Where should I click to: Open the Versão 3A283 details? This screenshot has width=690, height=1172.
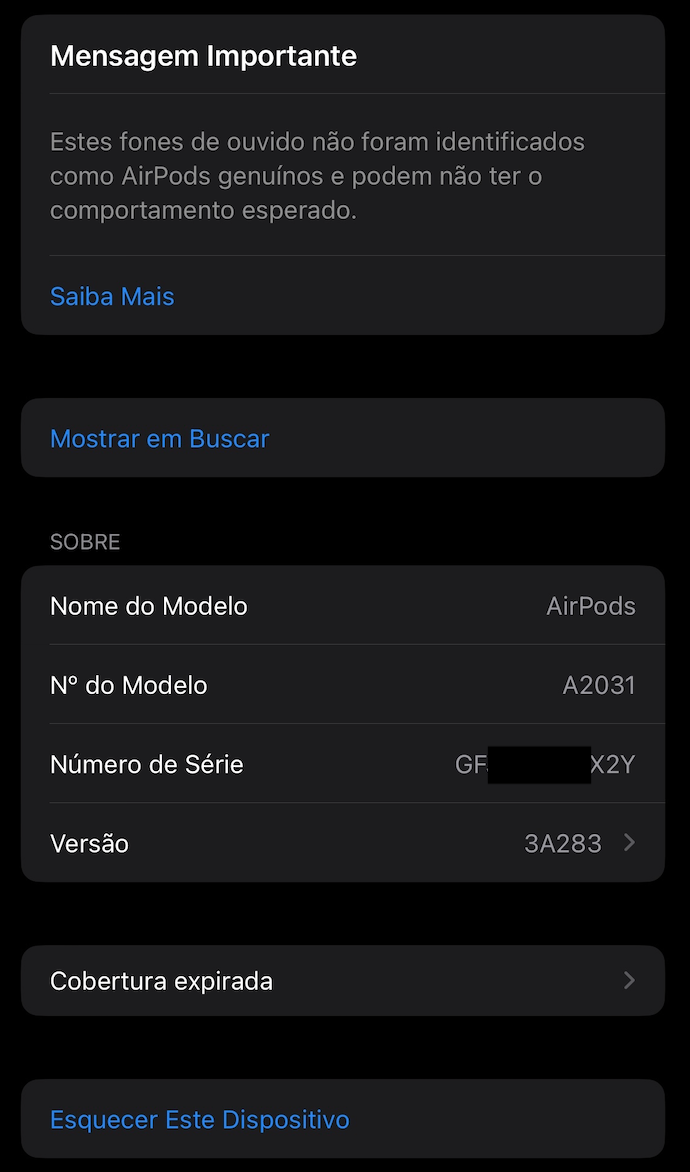tap(342, 843)
